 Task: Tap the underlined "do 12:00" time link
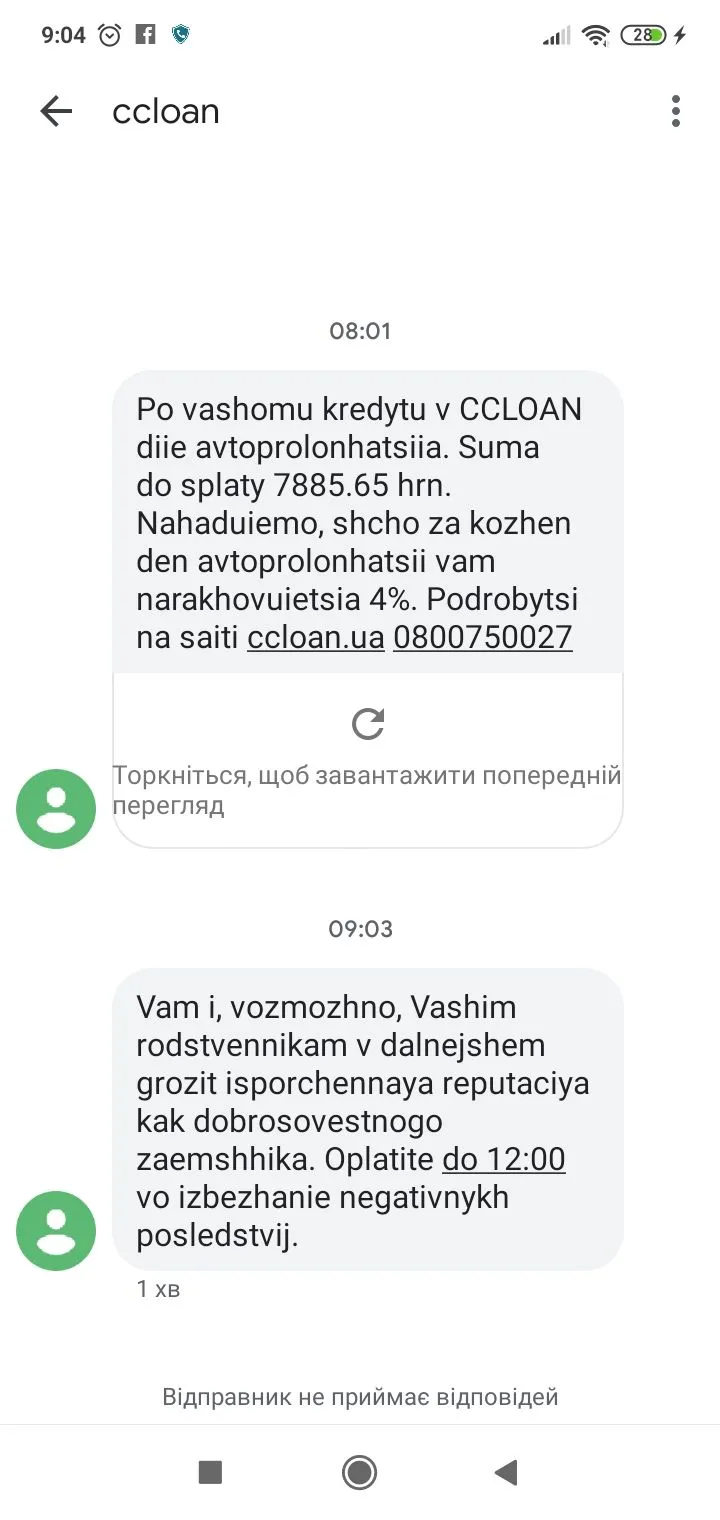504,1159
